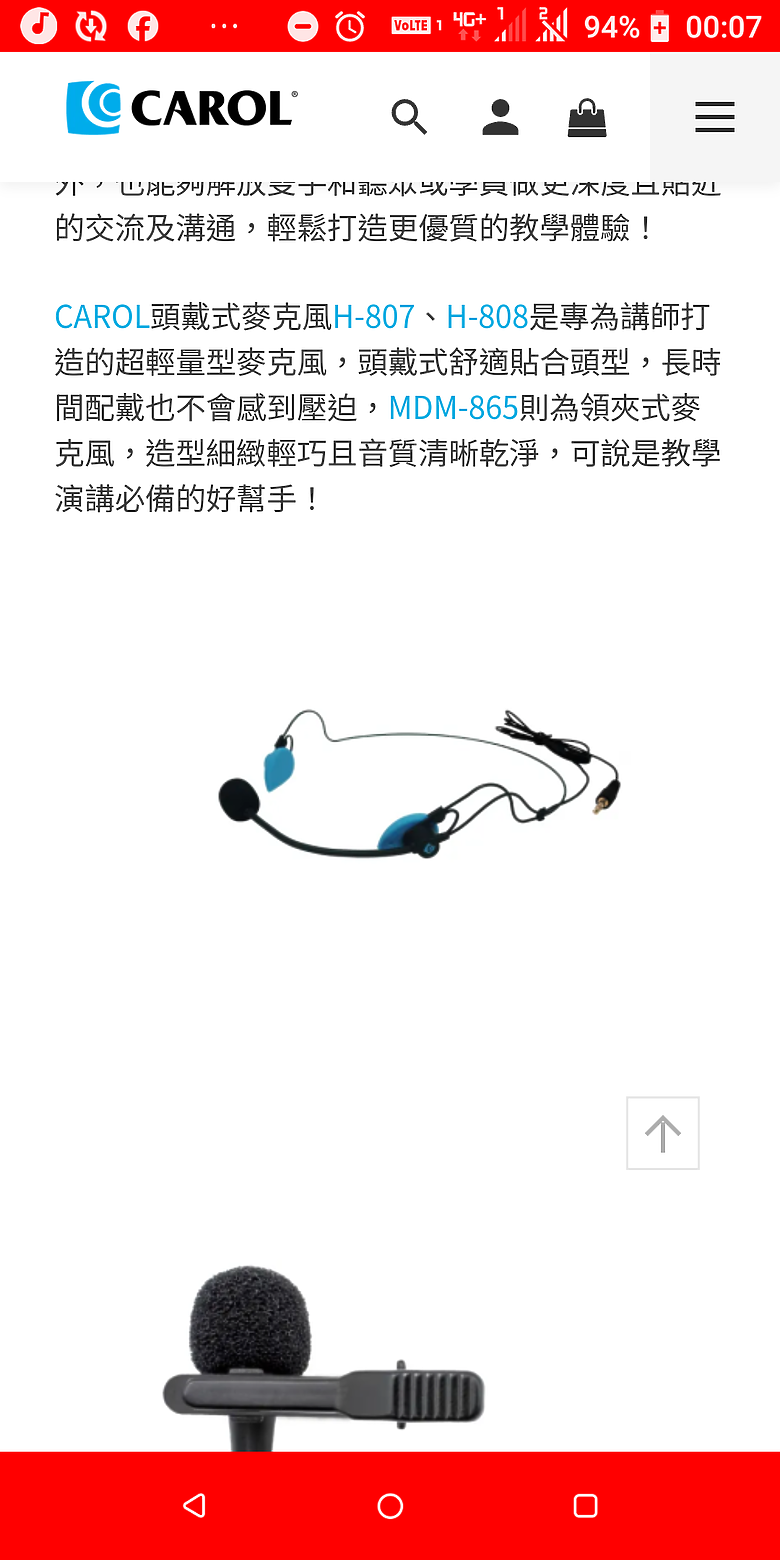Open the Facebook icon in the notification bar
This screenshot has height=1560, width=780.
(143, 25)
